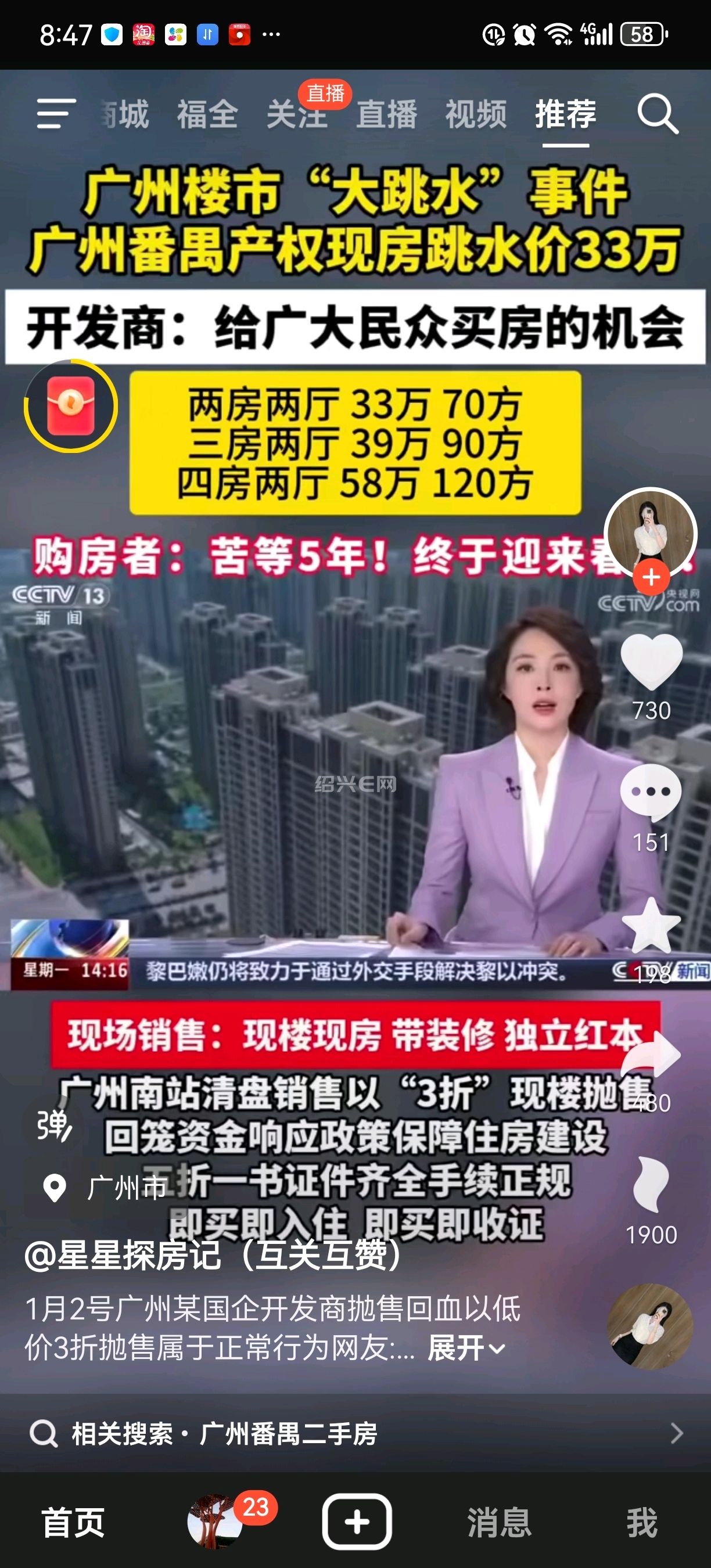Switch to the 关注 tab

pyautogui.click(x=296, y=114)
